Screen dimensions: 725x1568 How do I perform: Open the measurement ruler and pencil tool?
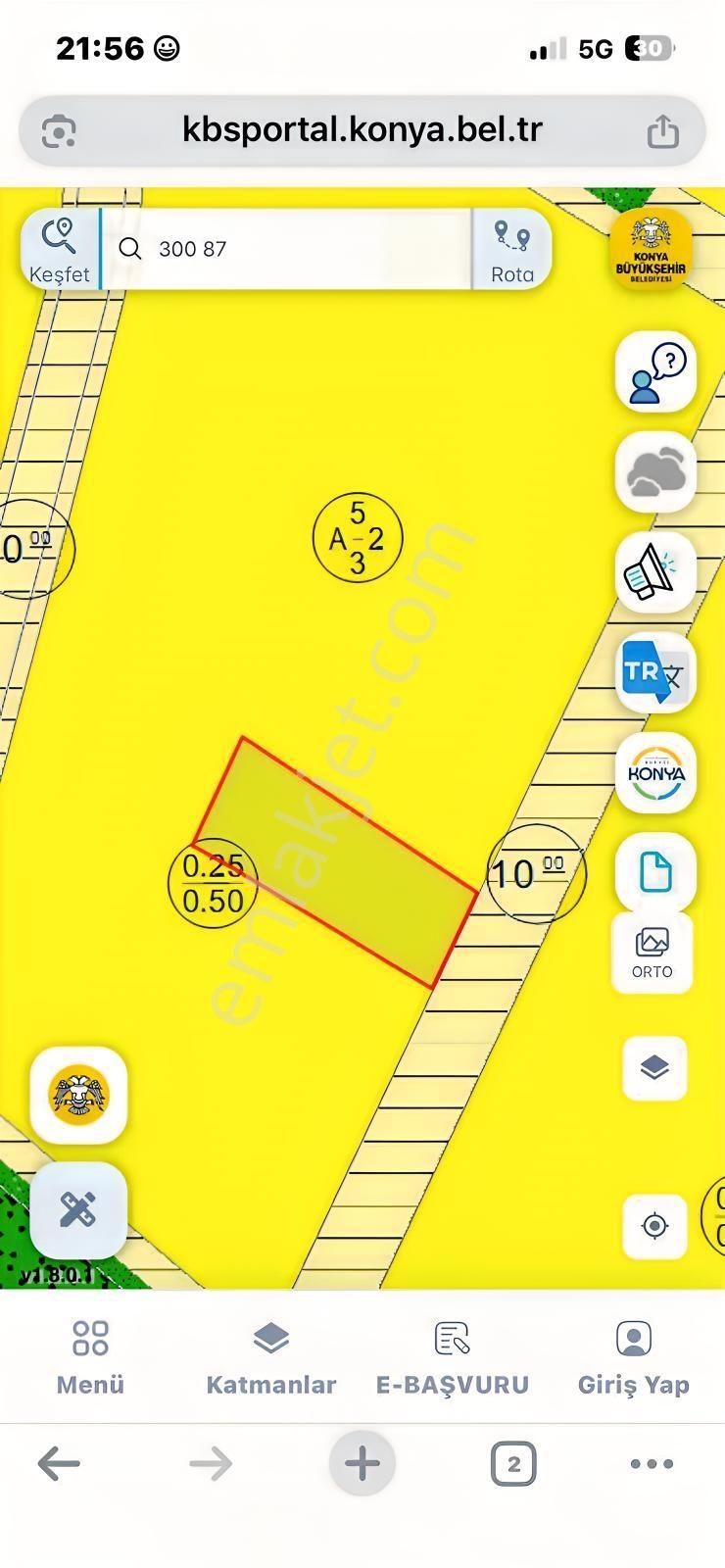pos(78,1210)
